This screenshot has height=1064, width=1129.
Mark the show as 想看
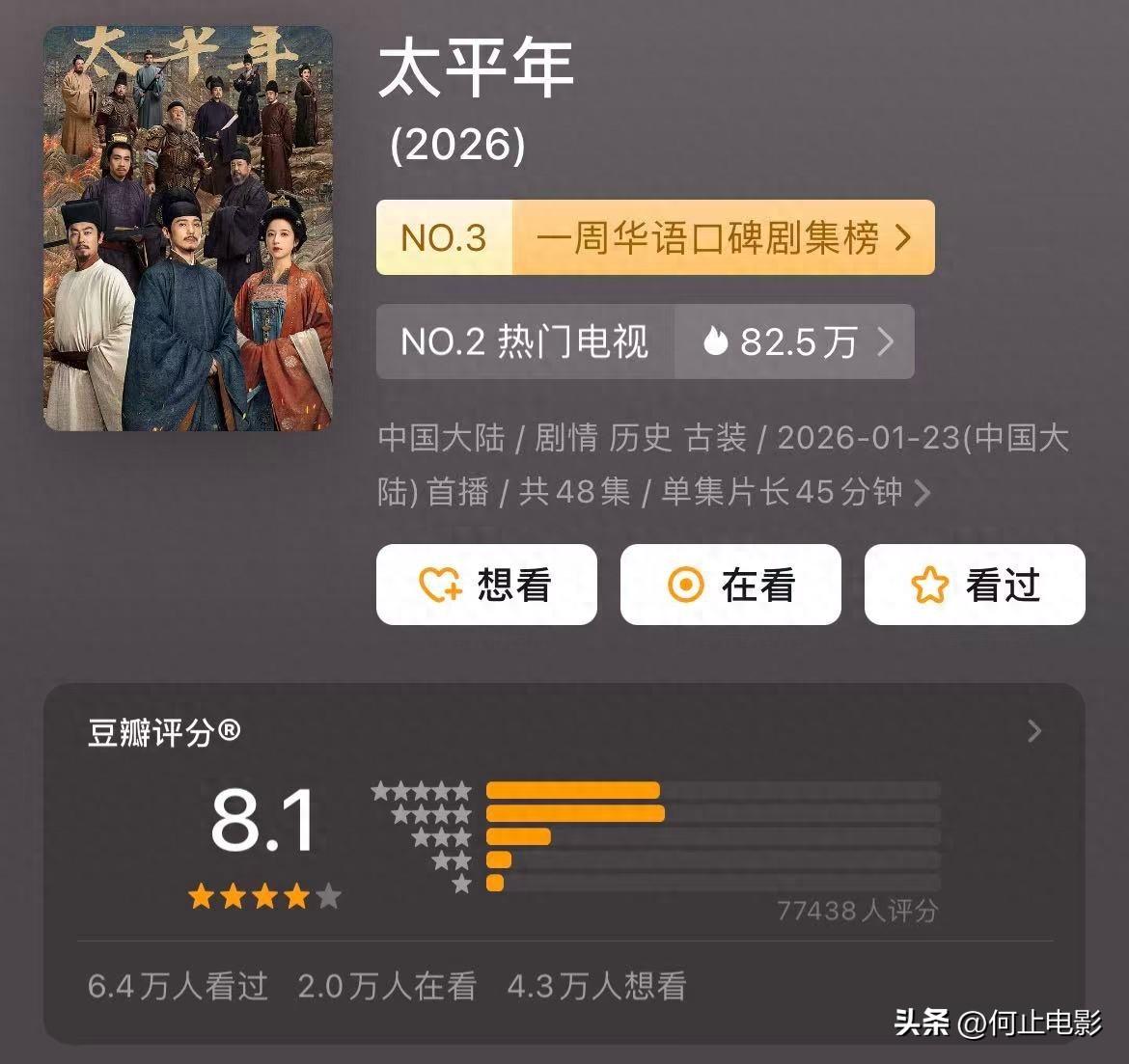[x=486, y=585]
